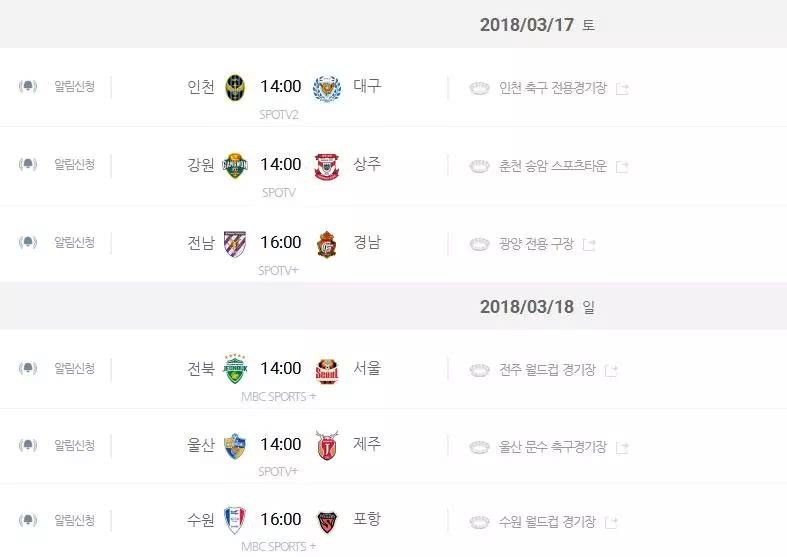This screenshot has height=557, width=787.
Task: Enable alert for the 울산 vs 제주 match
Action: click(73, 446)
